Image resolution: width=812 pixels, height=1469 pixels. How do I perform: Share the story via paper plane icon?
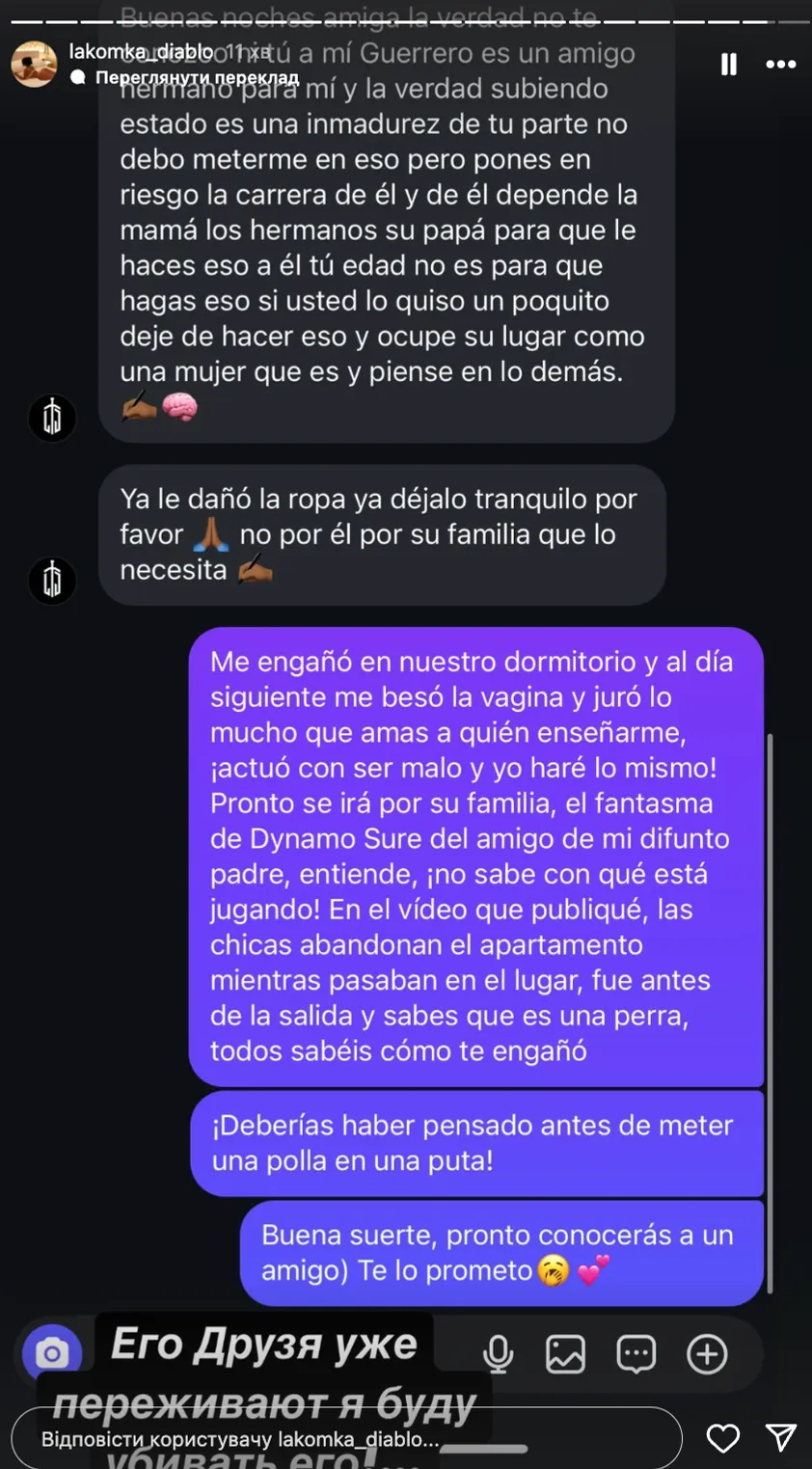780,1438
